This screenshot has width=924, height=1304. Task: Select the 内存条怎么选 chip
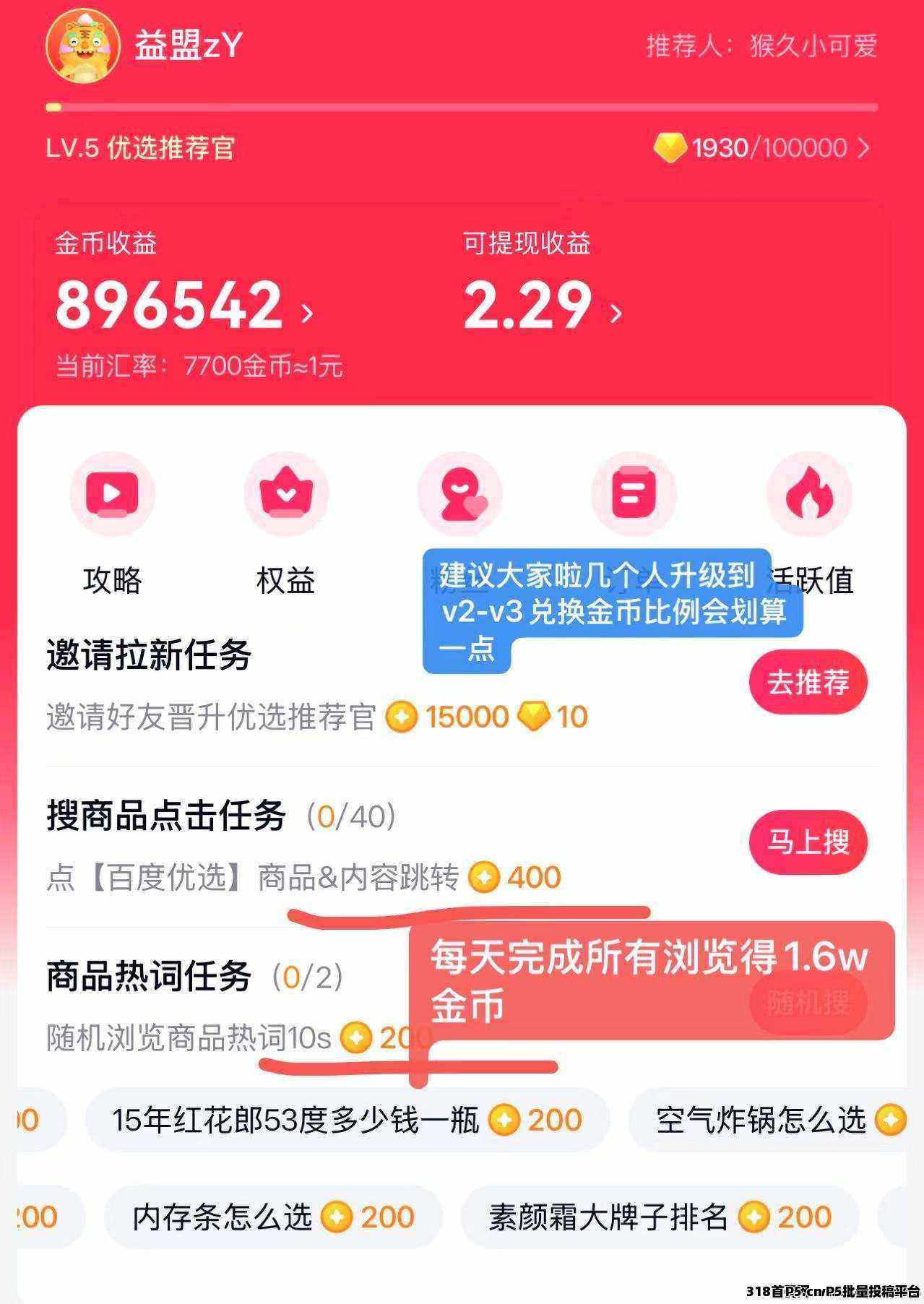273,1217
